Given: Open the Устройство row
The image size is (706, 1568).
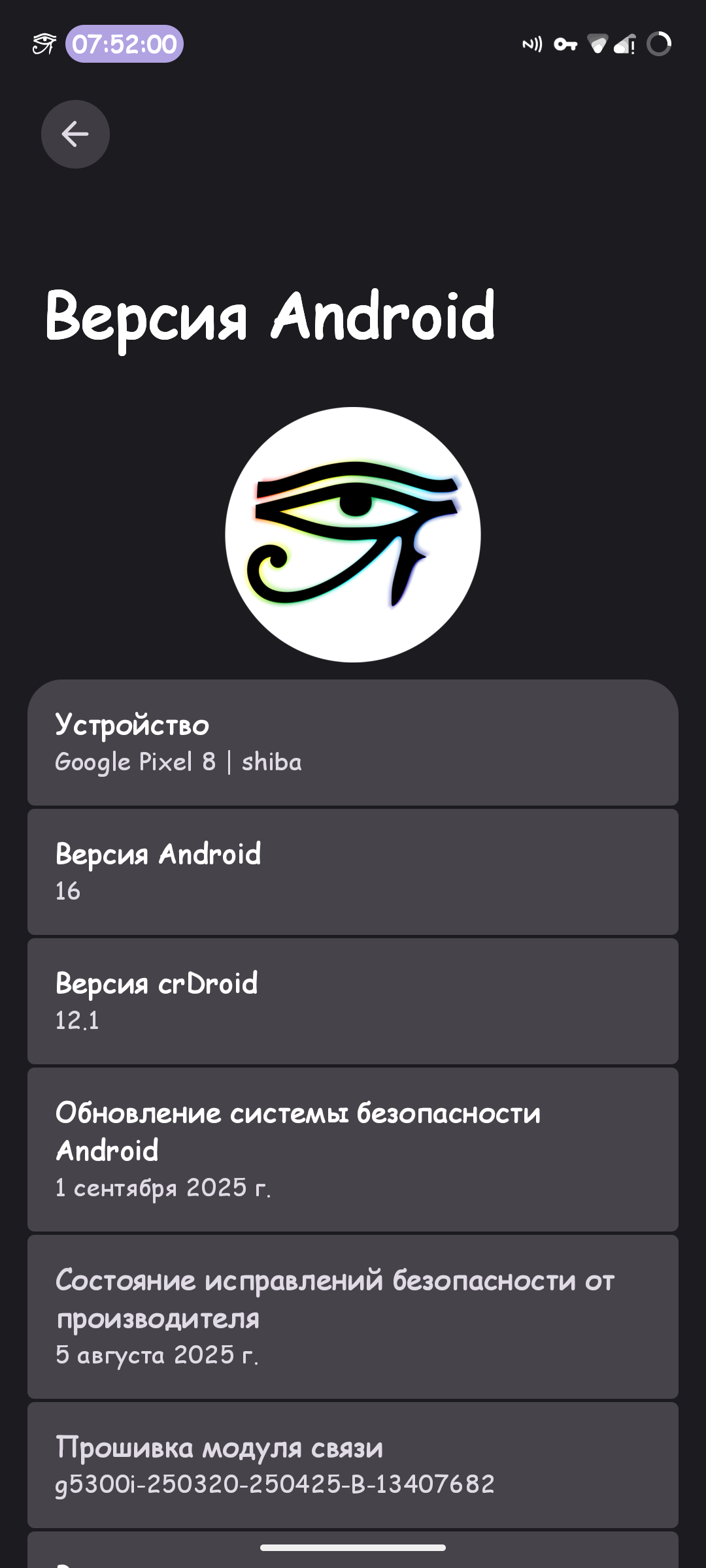Looking at the screenshot, I should coord(353,743).
